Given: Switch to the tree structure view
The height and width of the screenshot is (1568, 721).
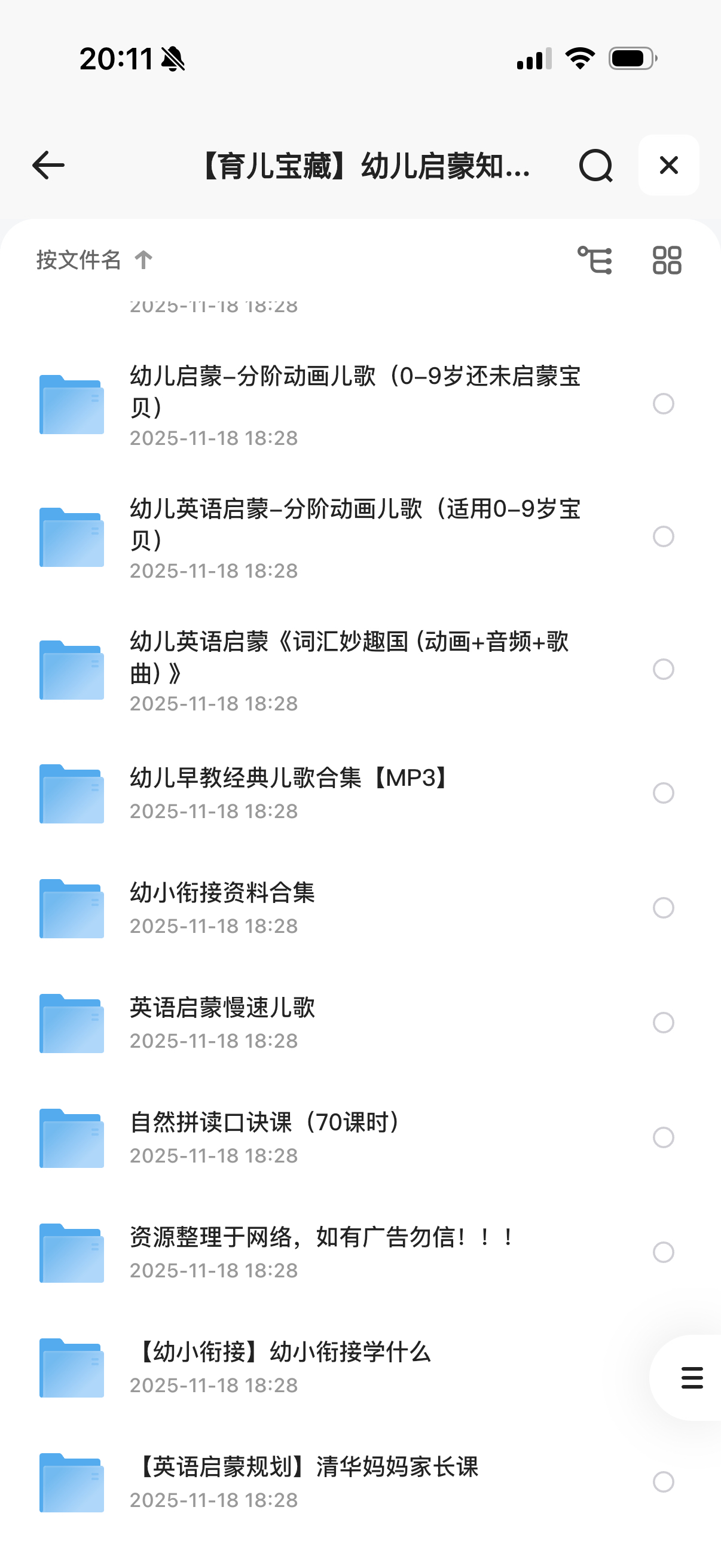Looking at the screenshot, I should (x=594, y=260).
